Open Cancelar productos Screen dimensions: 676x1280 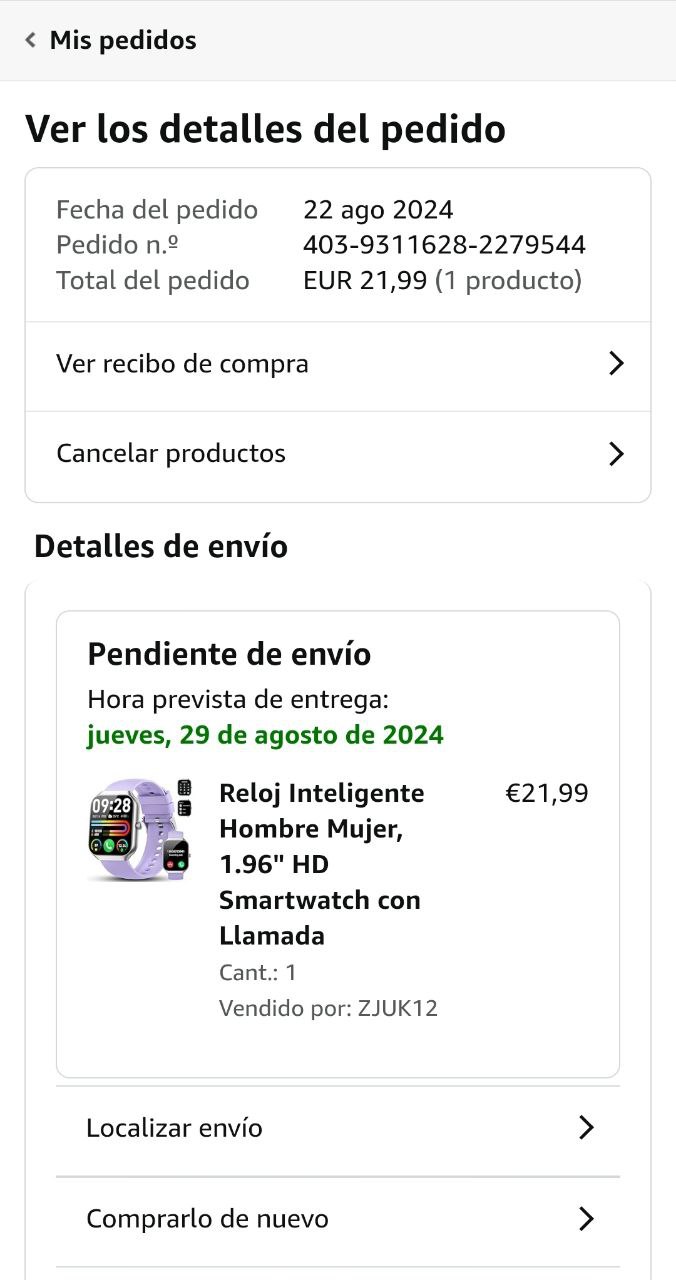click(338, 454)
